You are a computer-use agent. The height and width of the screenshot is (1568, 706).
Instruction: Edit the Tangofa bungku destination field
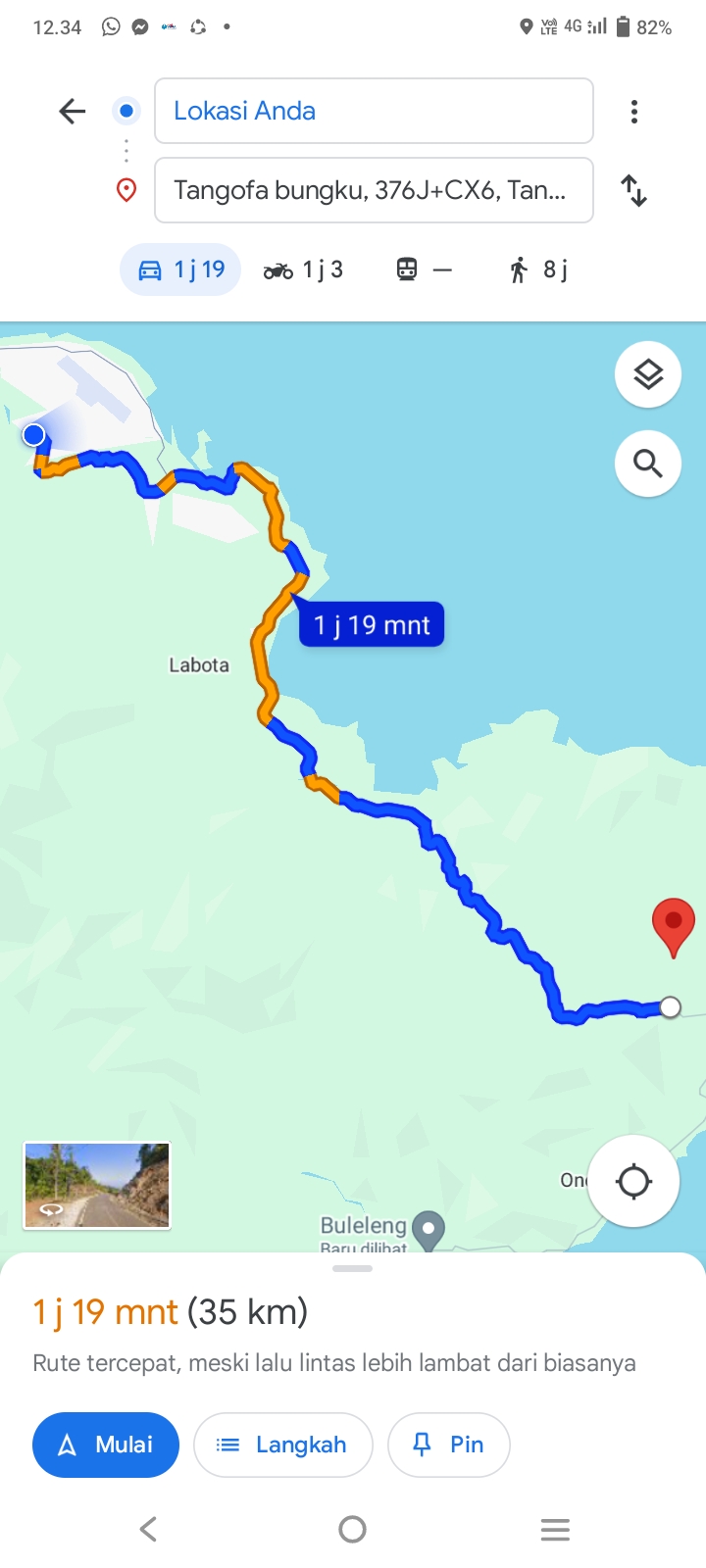(374, 190)
